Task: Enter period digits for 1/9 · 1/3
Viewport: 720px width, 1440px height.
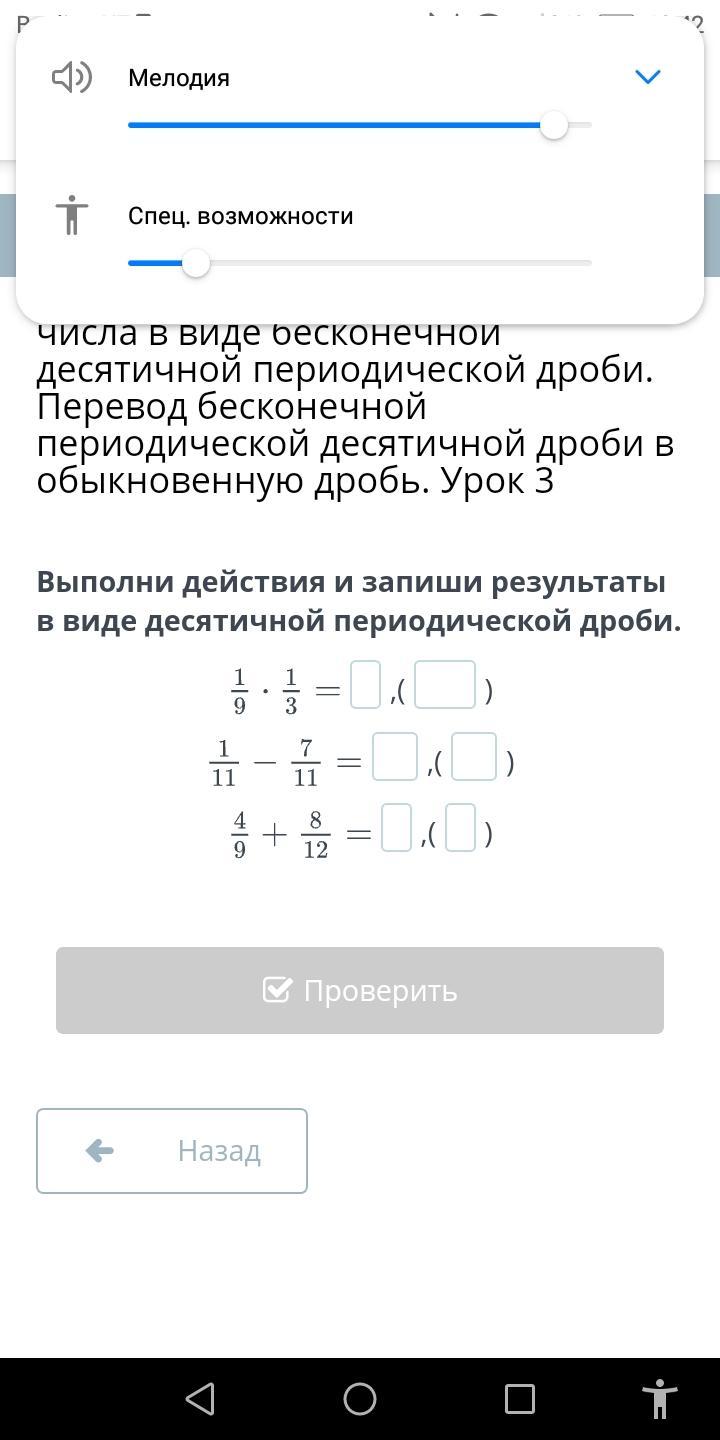Action: [x=445, y=686]
